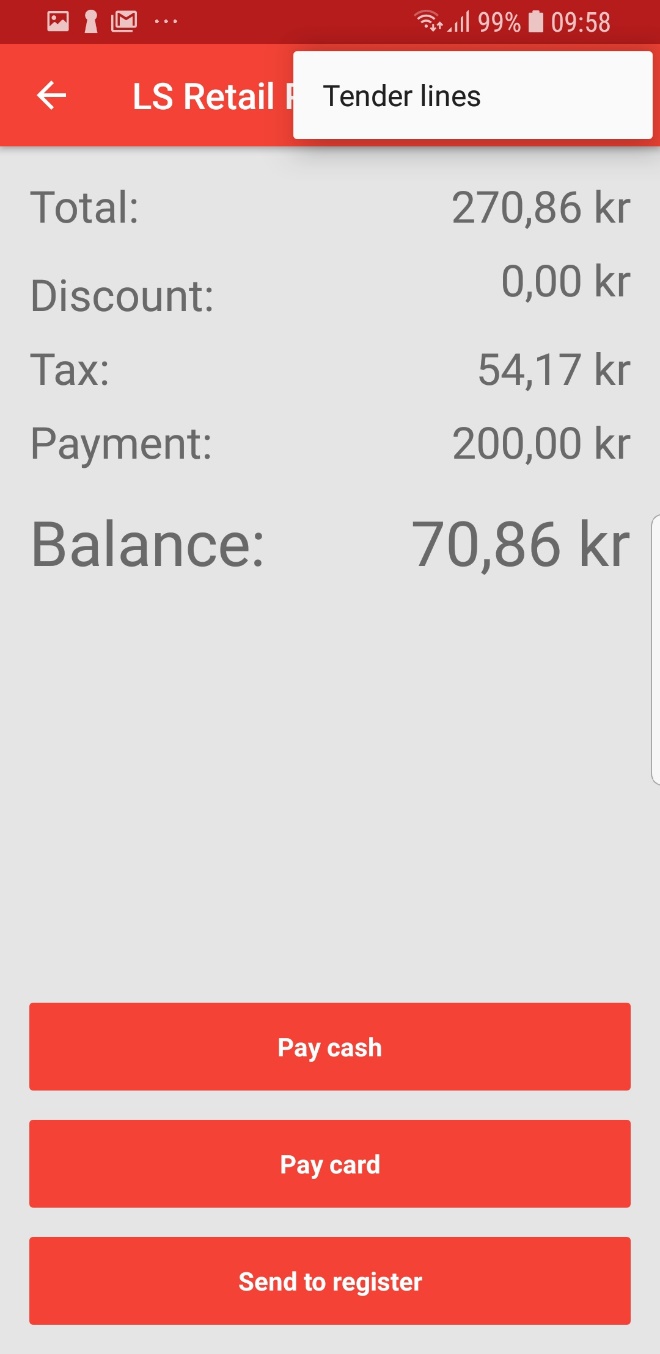Select the Pay card button
660x1354 pixels.
[x=330, y=1164]
